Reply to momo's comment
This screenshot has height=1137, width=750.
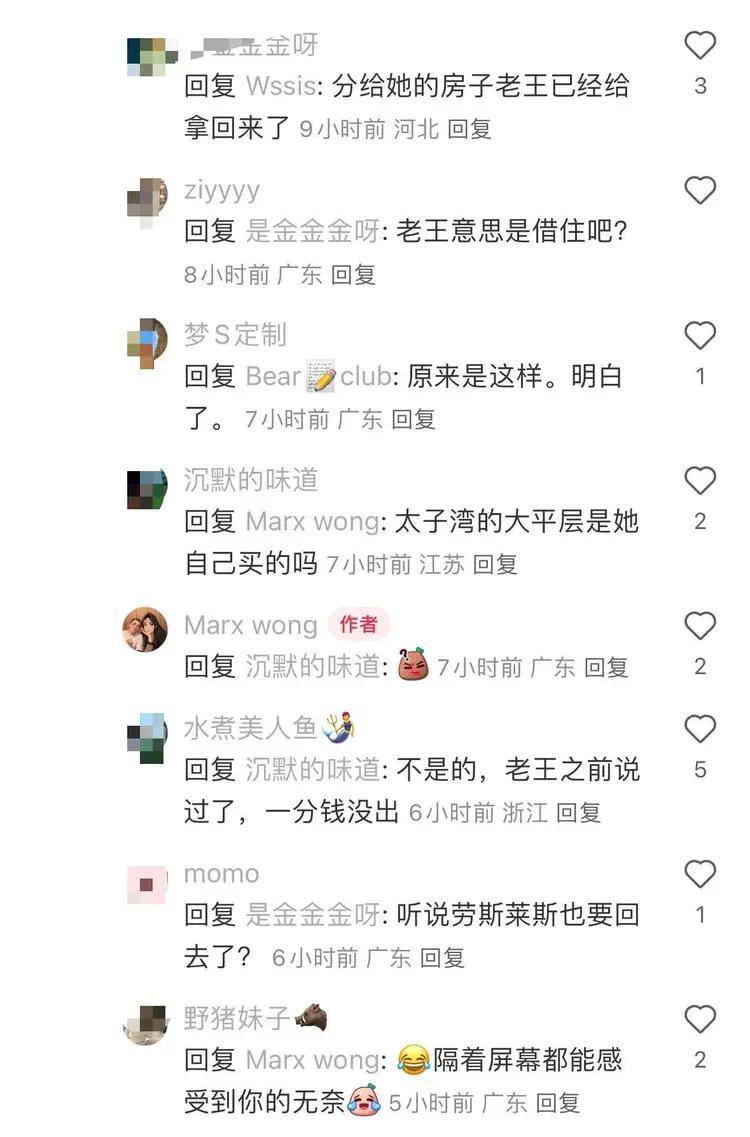[x=442, y=958]
